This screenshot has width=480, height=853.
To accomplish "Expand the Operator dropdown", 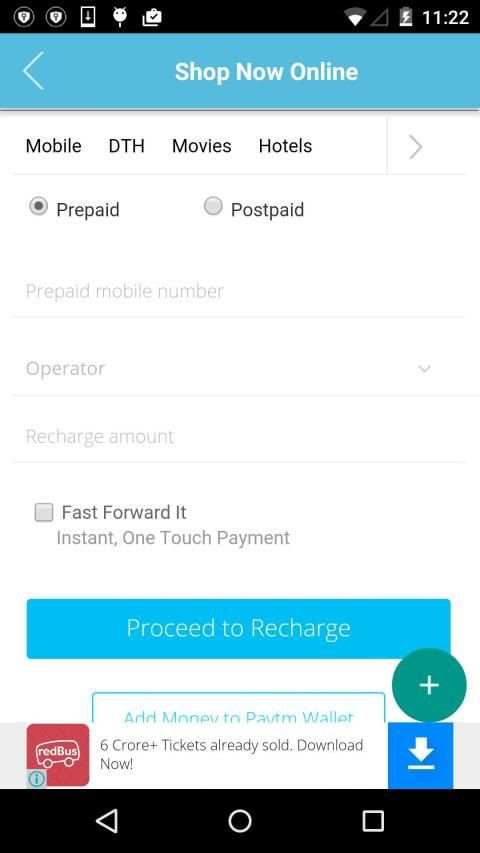I will [239, 369].
